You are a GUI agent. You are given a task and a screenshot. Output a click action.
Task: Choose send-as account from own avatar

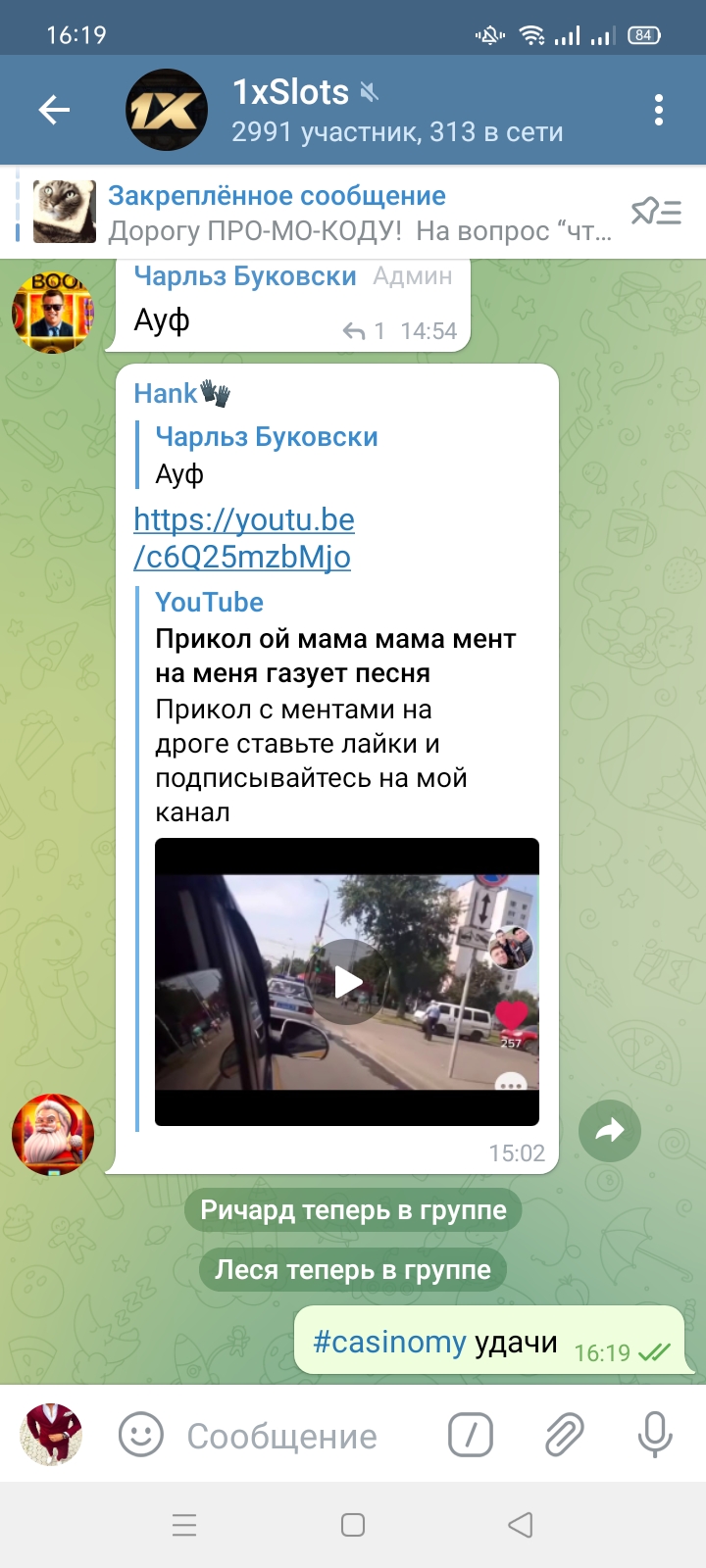(51, 1434)
